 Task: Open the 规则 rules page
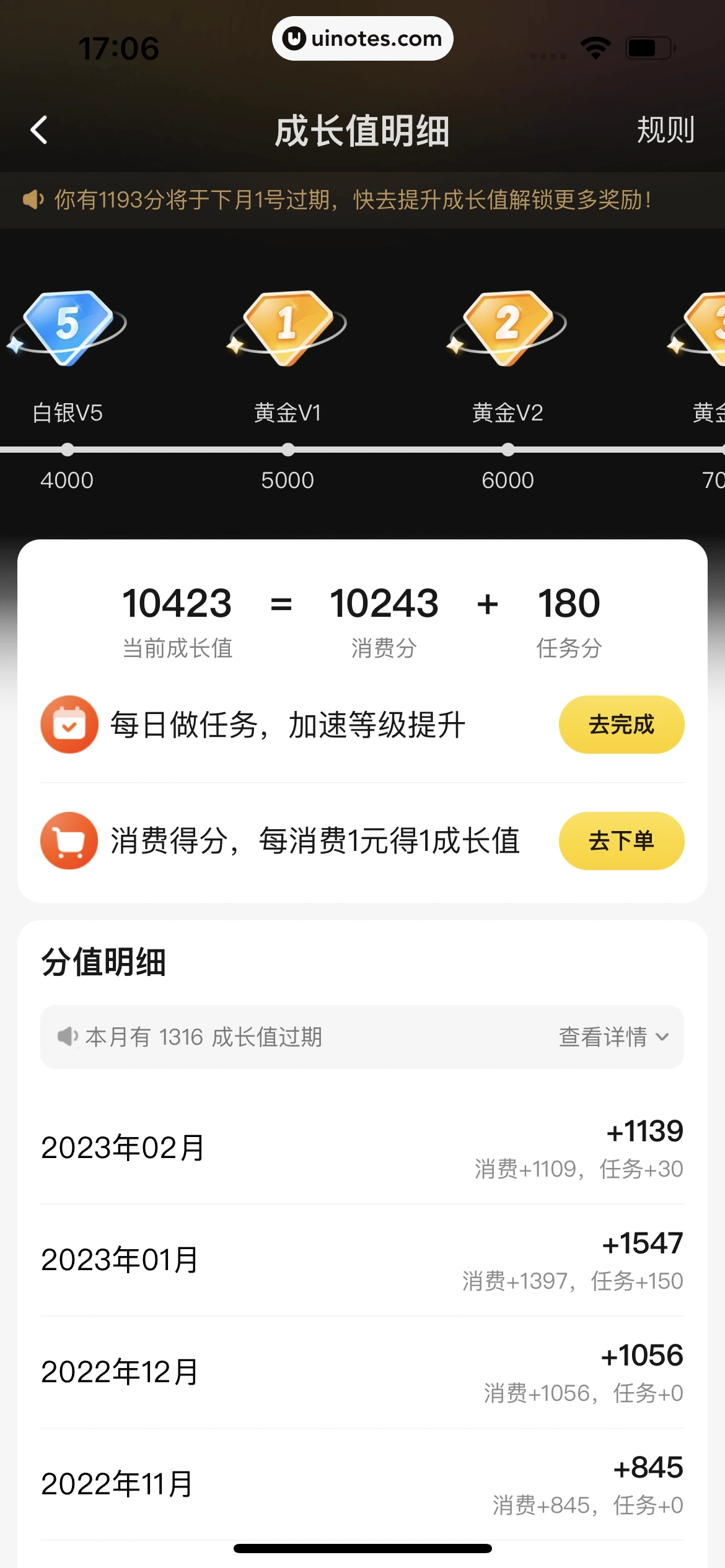pos(666,130)
